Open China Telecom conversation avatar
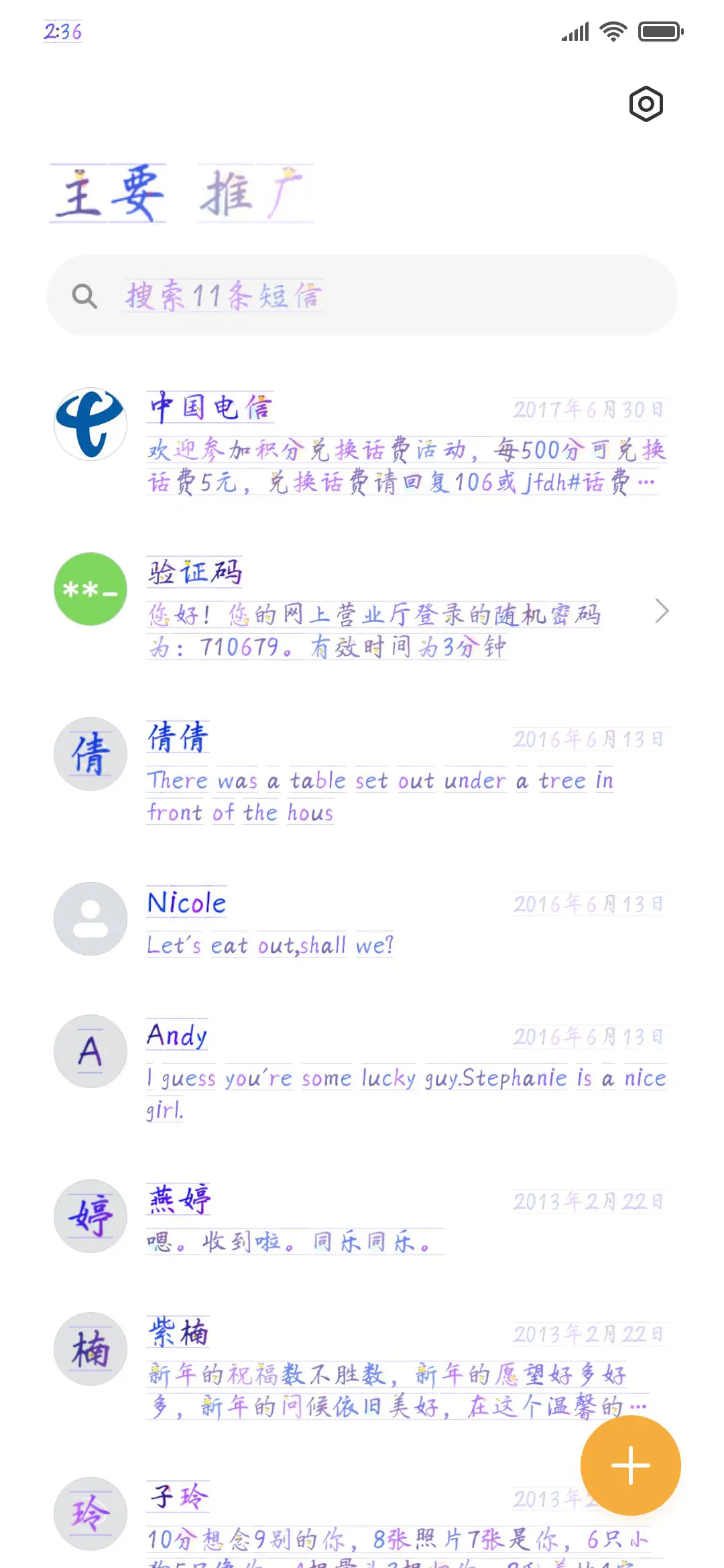This screenshot has height=1568, width=724. pyautogui.click(x=90, y=423)
